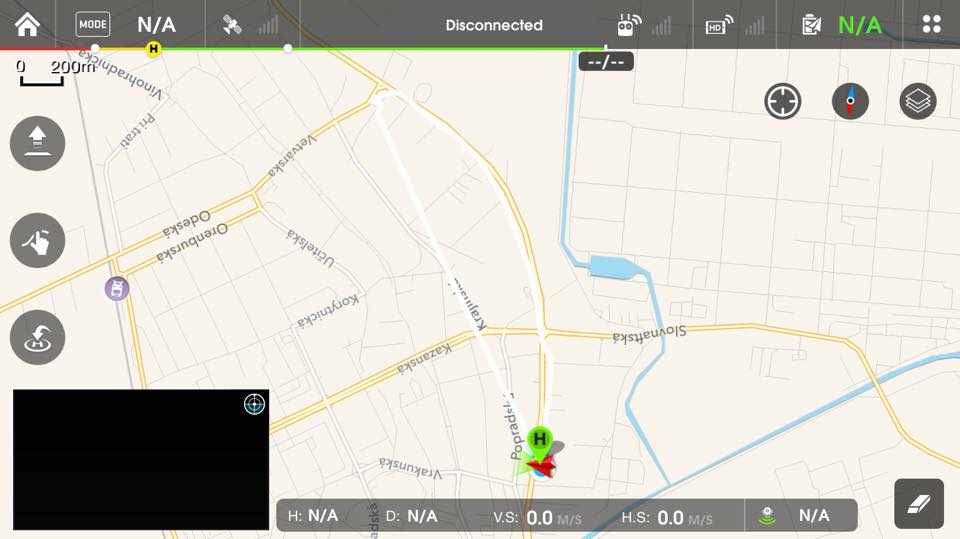Viewport: 960px width, 539px height.
Task: Activate return to home
Action: [38, 338]
